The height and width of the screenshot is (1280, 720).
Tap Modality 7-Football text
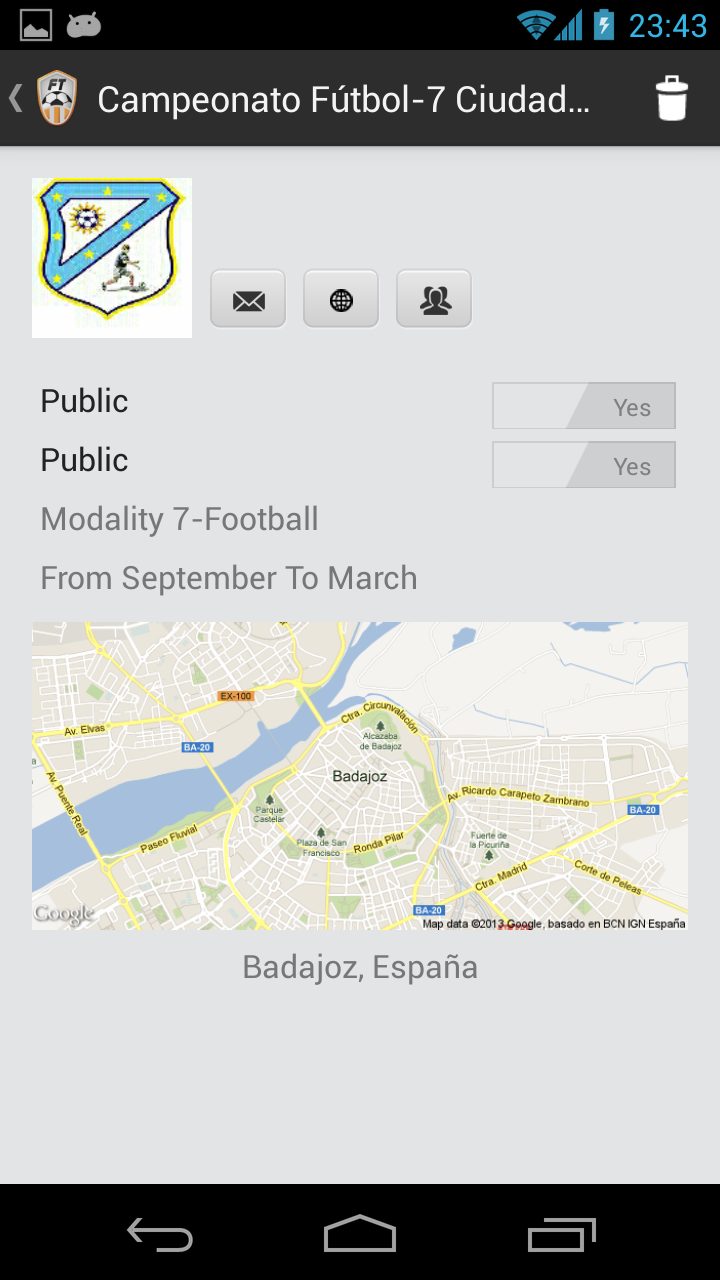point(179,518)
